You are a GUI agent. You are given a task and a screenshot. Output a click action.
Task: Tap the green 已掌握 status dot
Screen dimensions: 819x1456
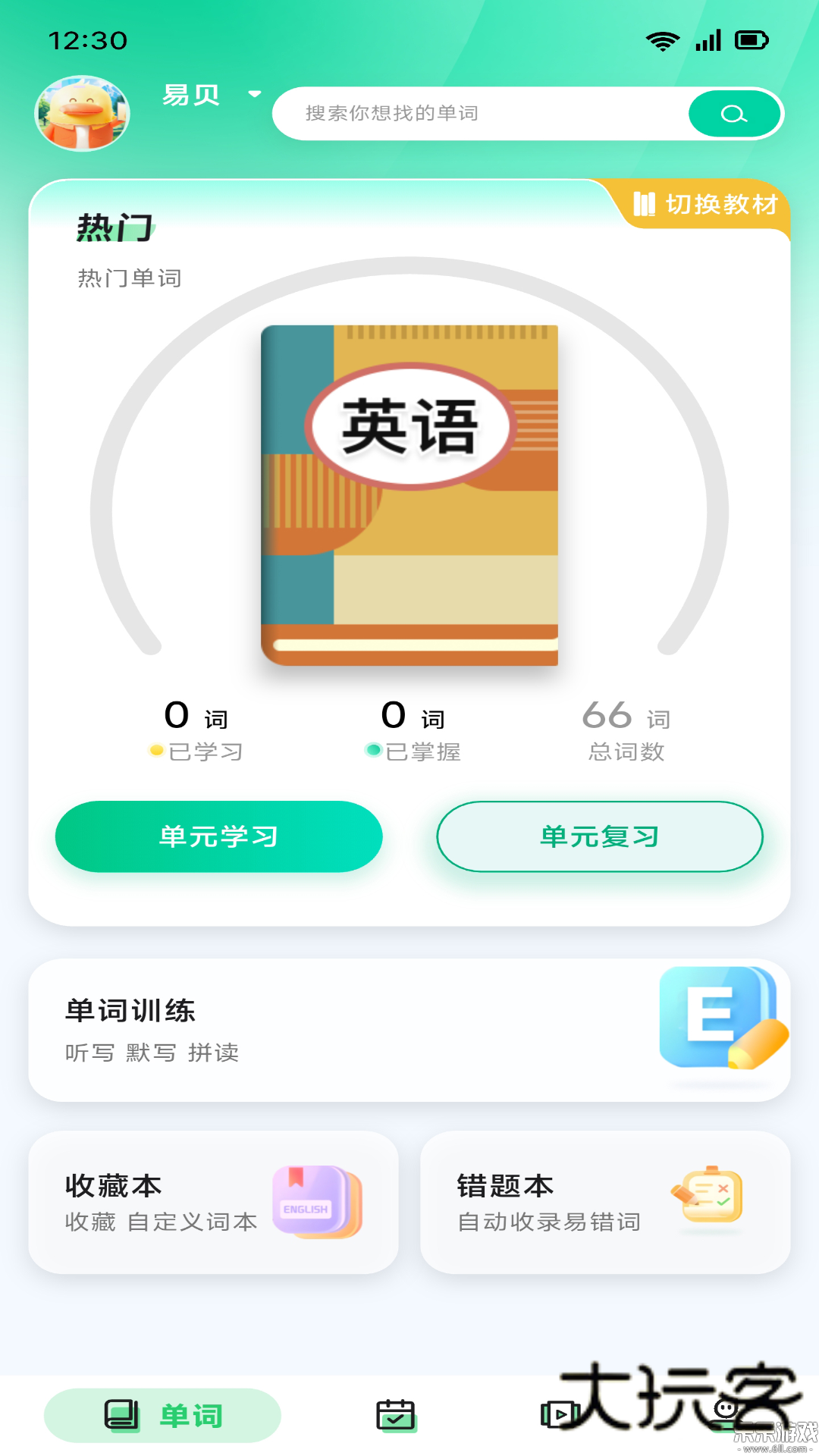[373, 752]
